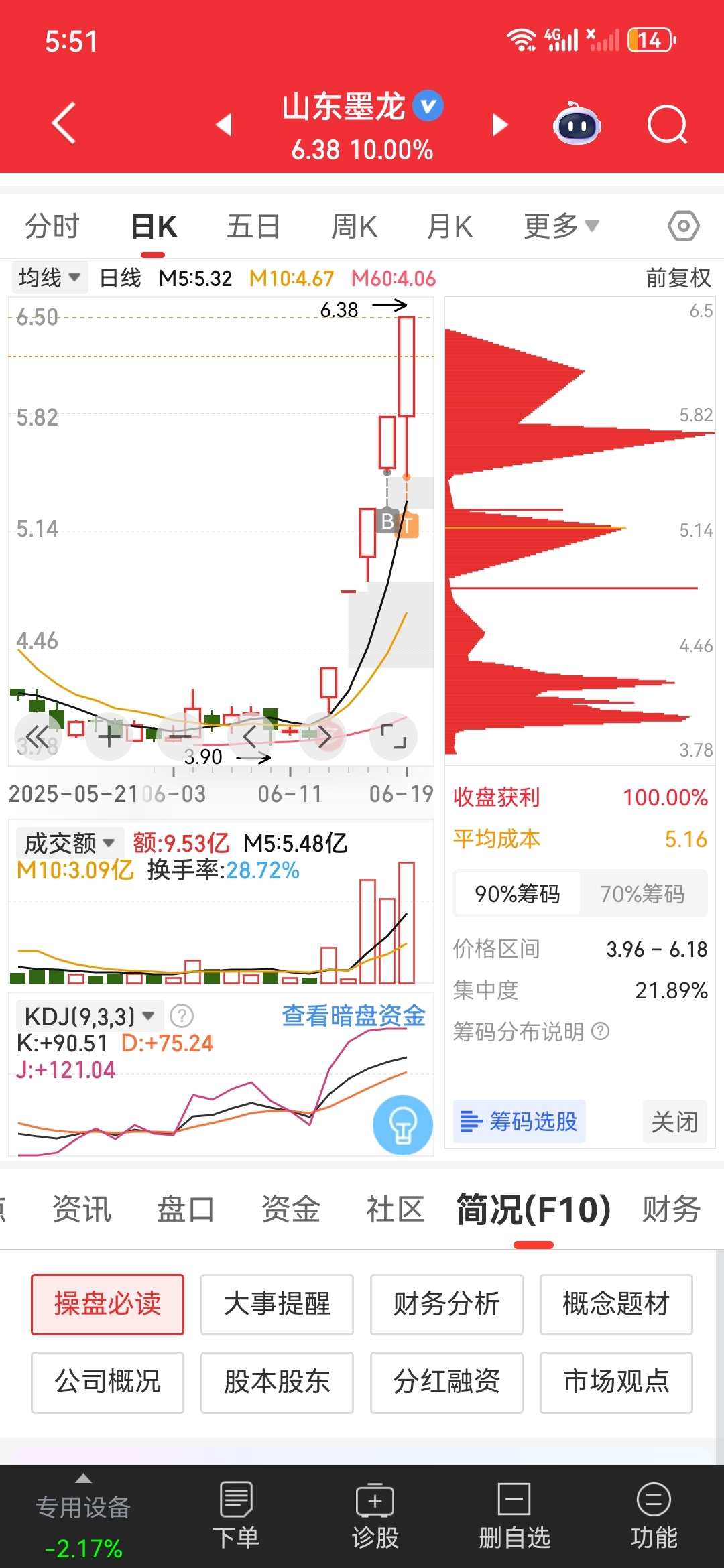Change the 前复权 adjustment mode
Screen dimensions: 724x1568
pyautogui.click(x=678, y=277)
